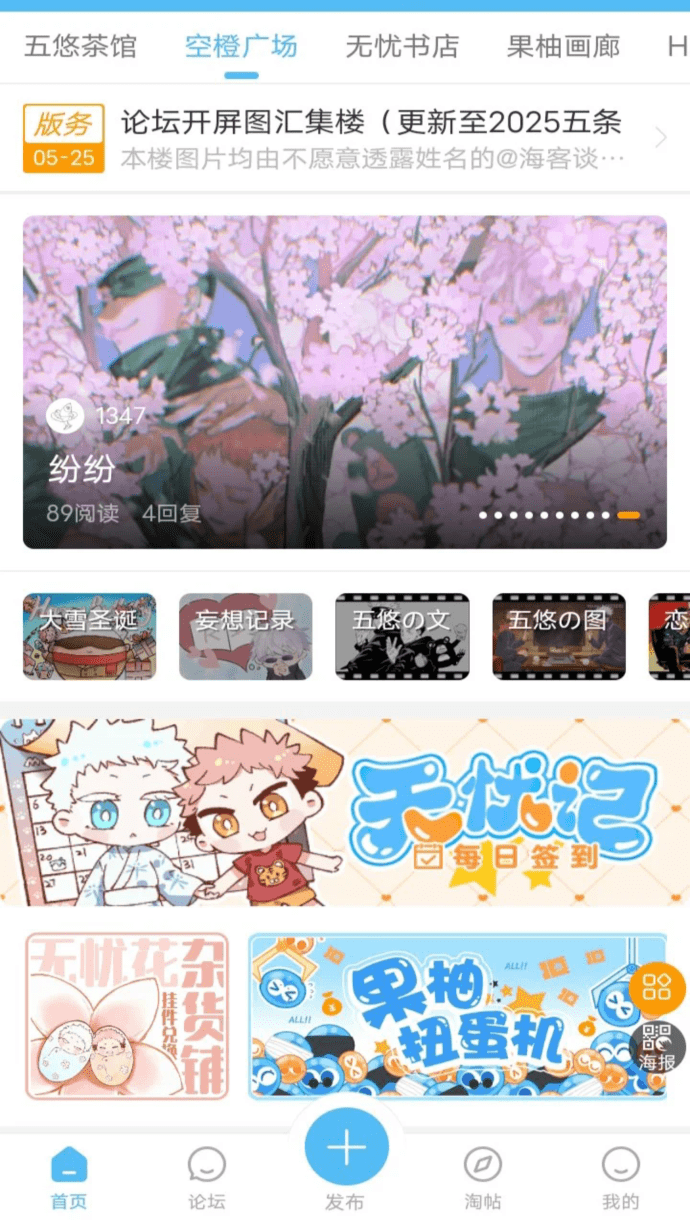Open the 海报 QR poster button

[x=657, y=1047]
